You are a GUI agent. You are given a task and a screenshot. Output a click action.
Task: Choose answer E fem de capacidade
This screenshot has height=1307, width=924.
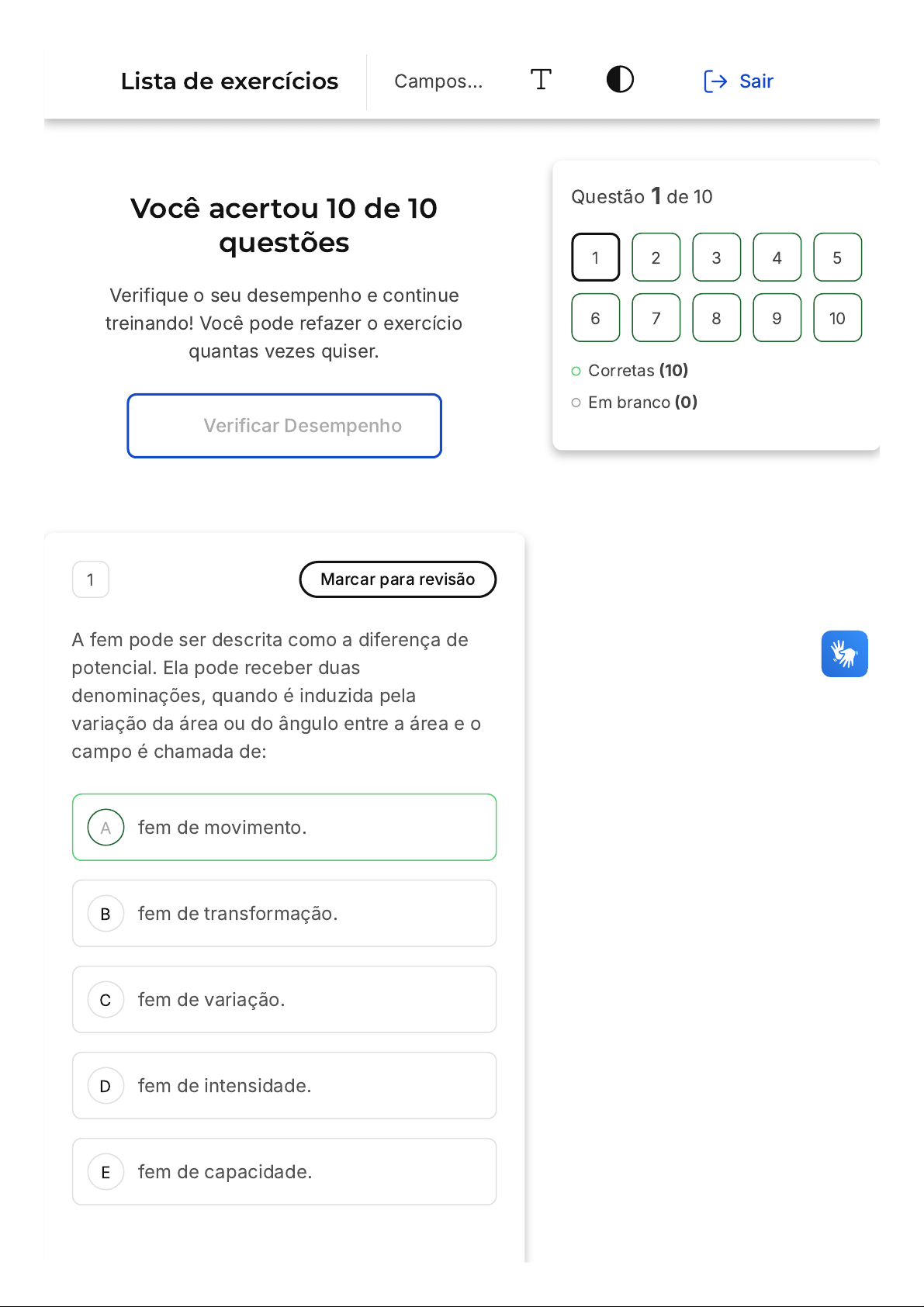point(284,1171)
